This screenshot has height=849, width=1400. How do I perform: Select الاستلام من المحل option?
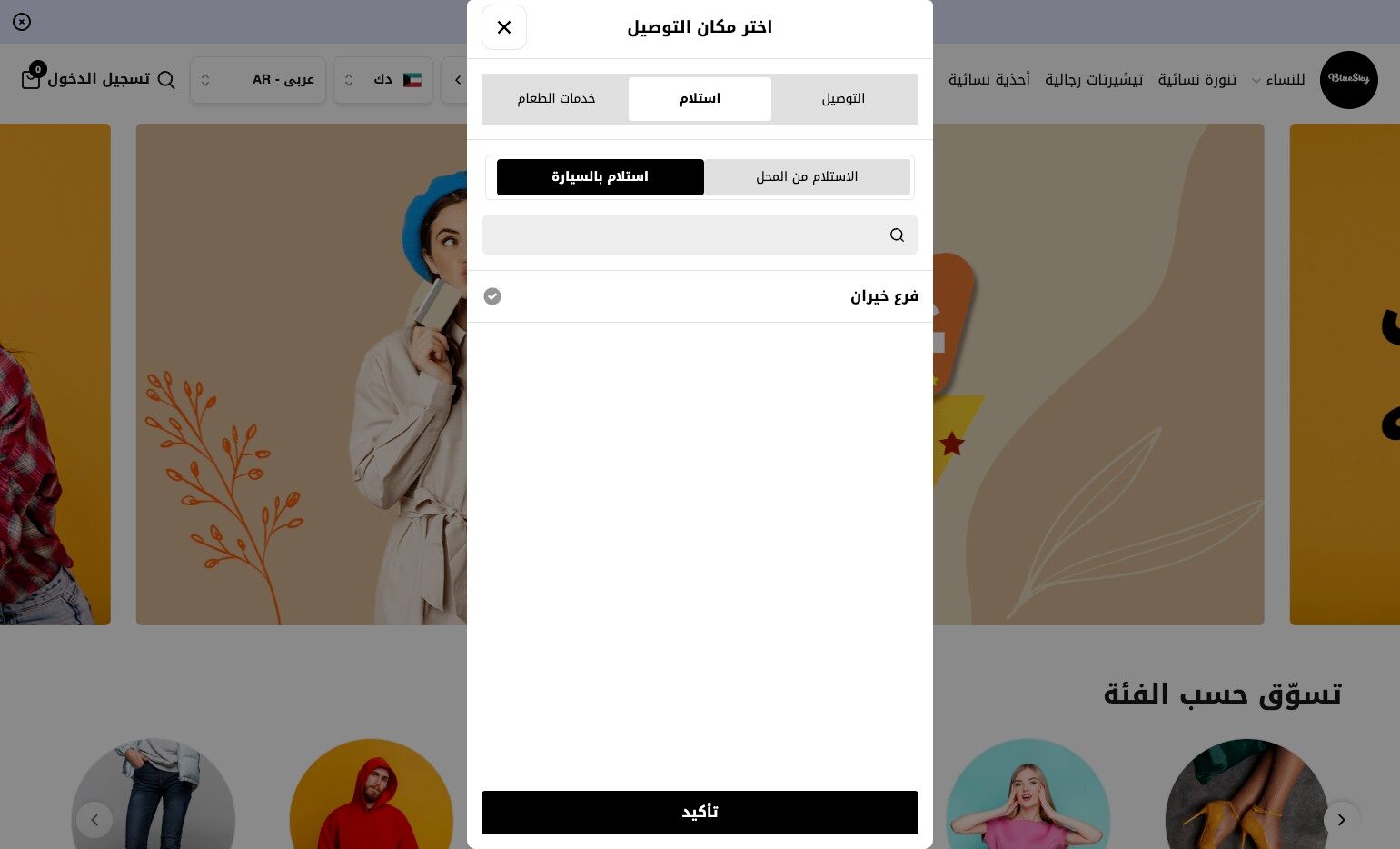[x=807, y=176]
